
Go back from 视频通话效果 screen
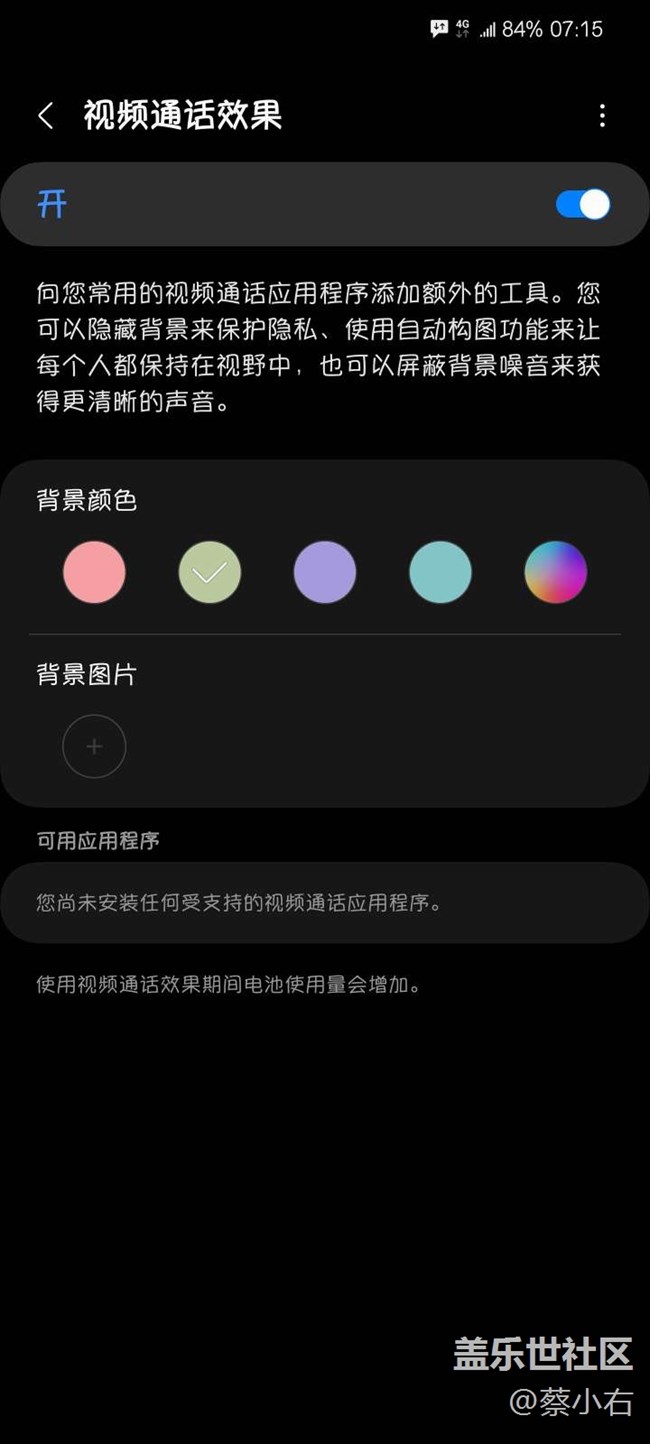pos(45,116)
